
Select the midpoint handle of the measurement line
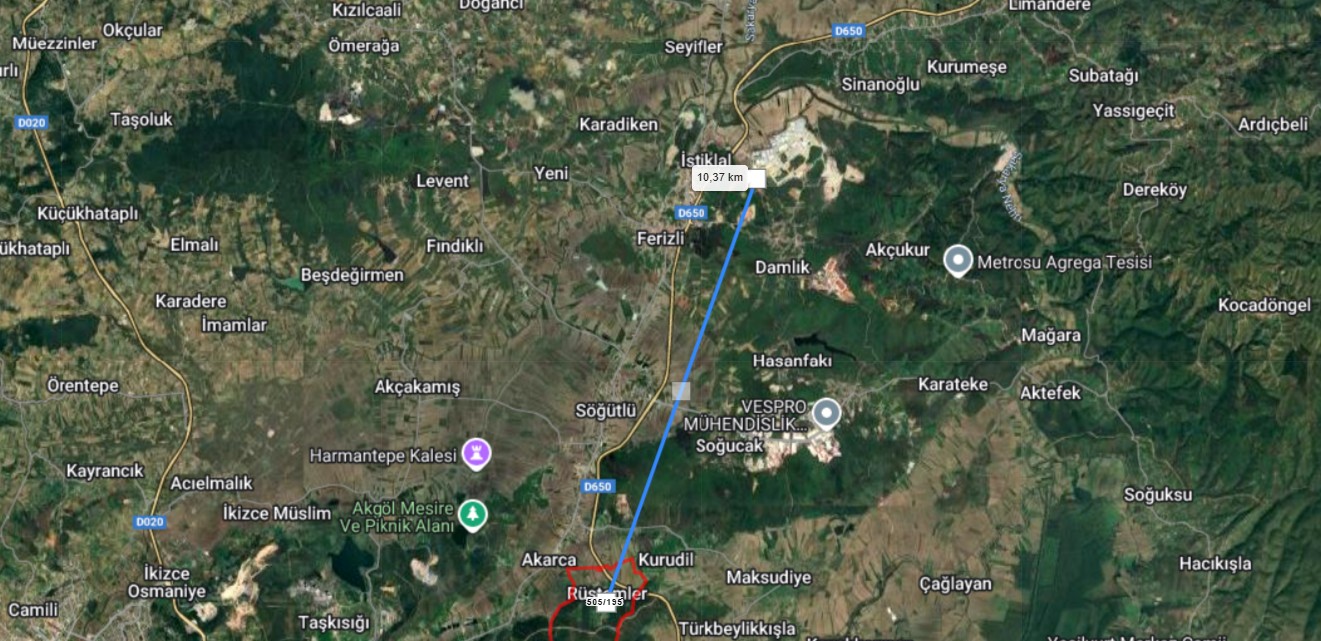(x=681, y=391)
